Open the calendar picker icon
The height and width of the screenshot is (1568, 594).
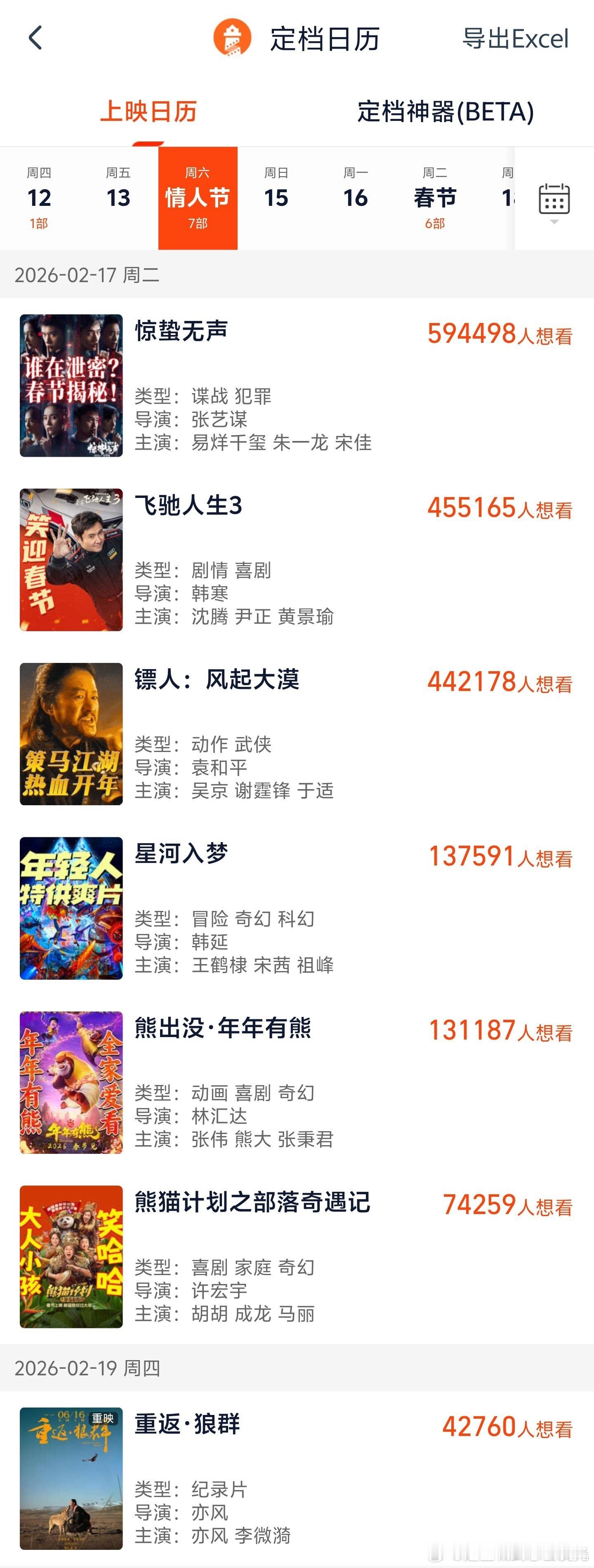554,198
